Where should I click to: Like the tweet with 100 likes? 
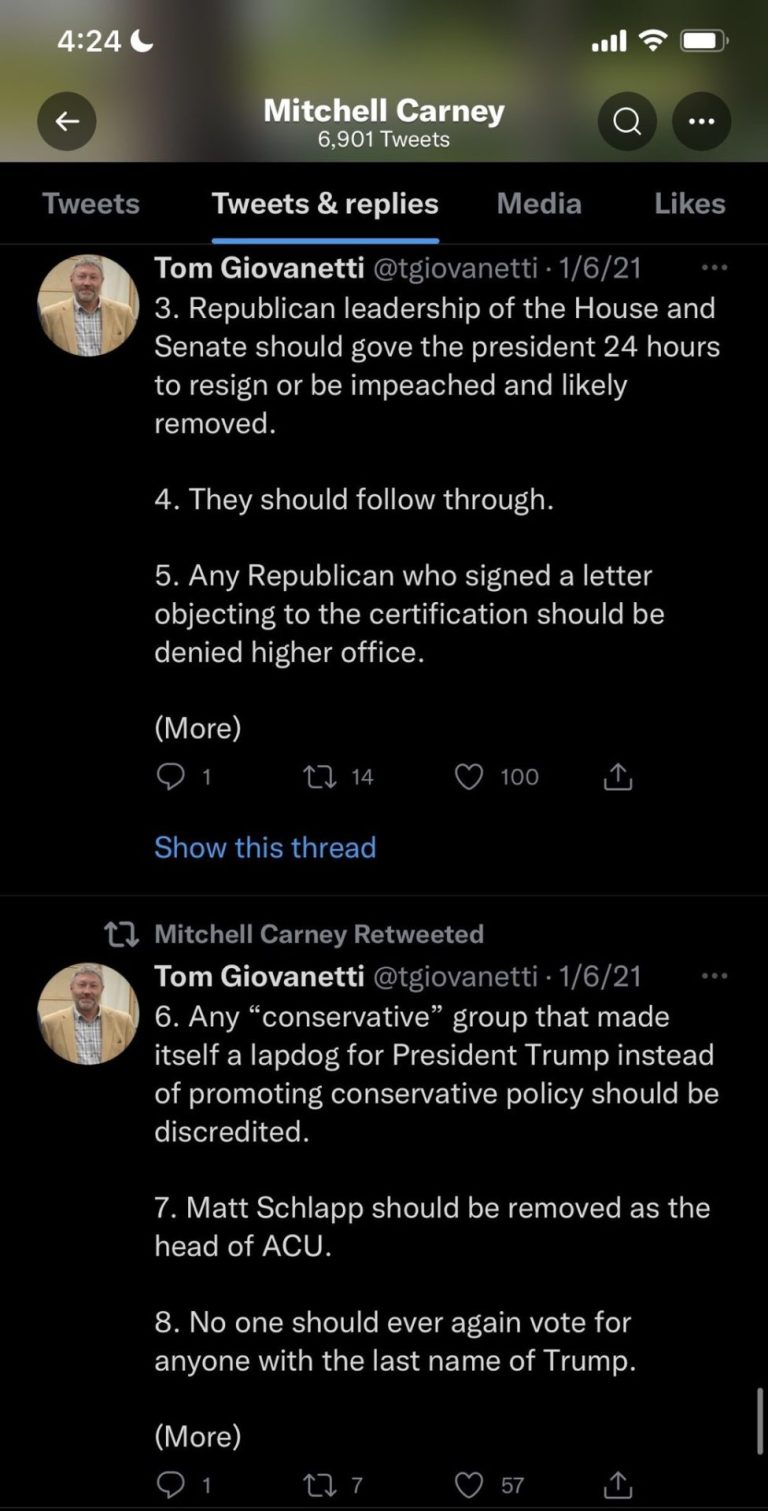click(469, 777)
